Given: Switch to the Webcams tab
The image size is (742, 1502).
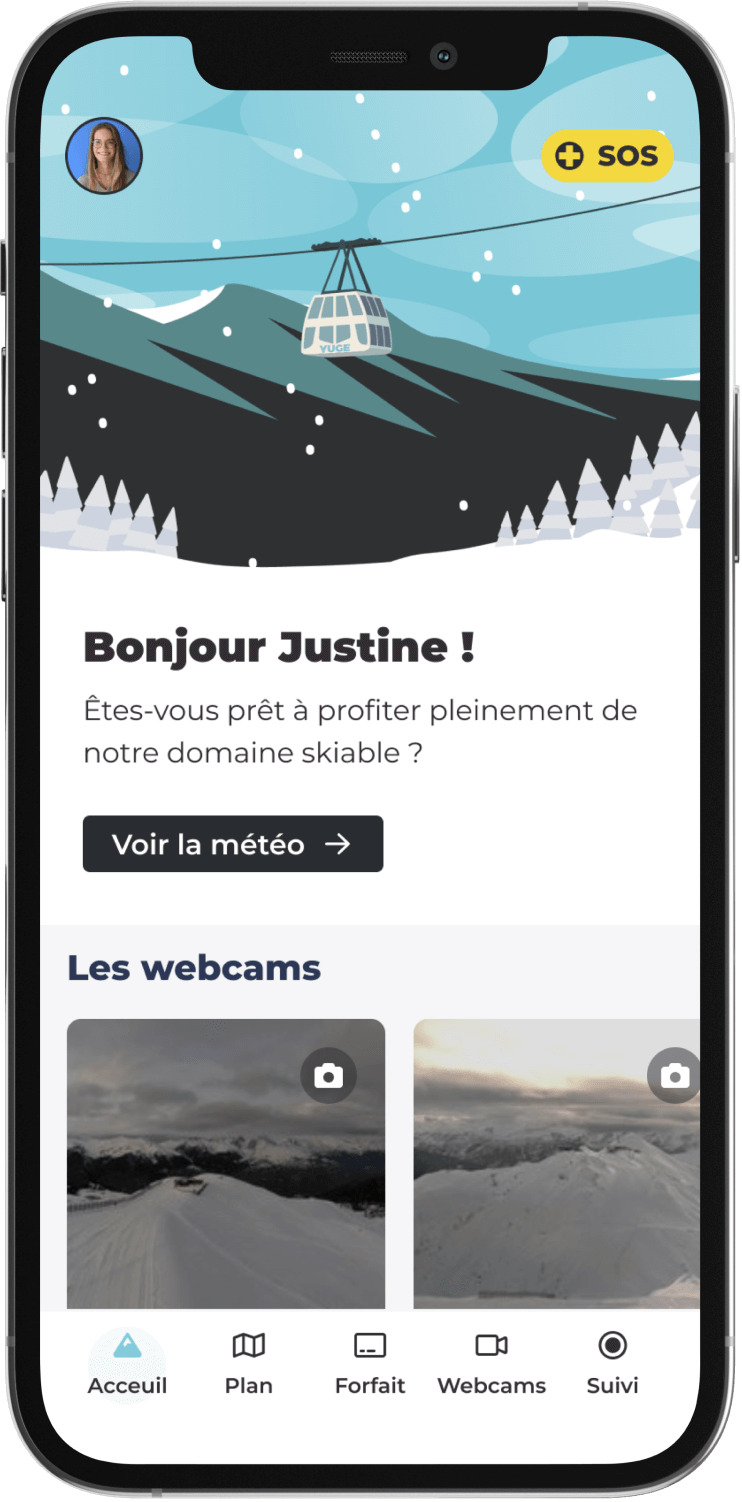Looking at the screenshot, I should pos(491,1362).
